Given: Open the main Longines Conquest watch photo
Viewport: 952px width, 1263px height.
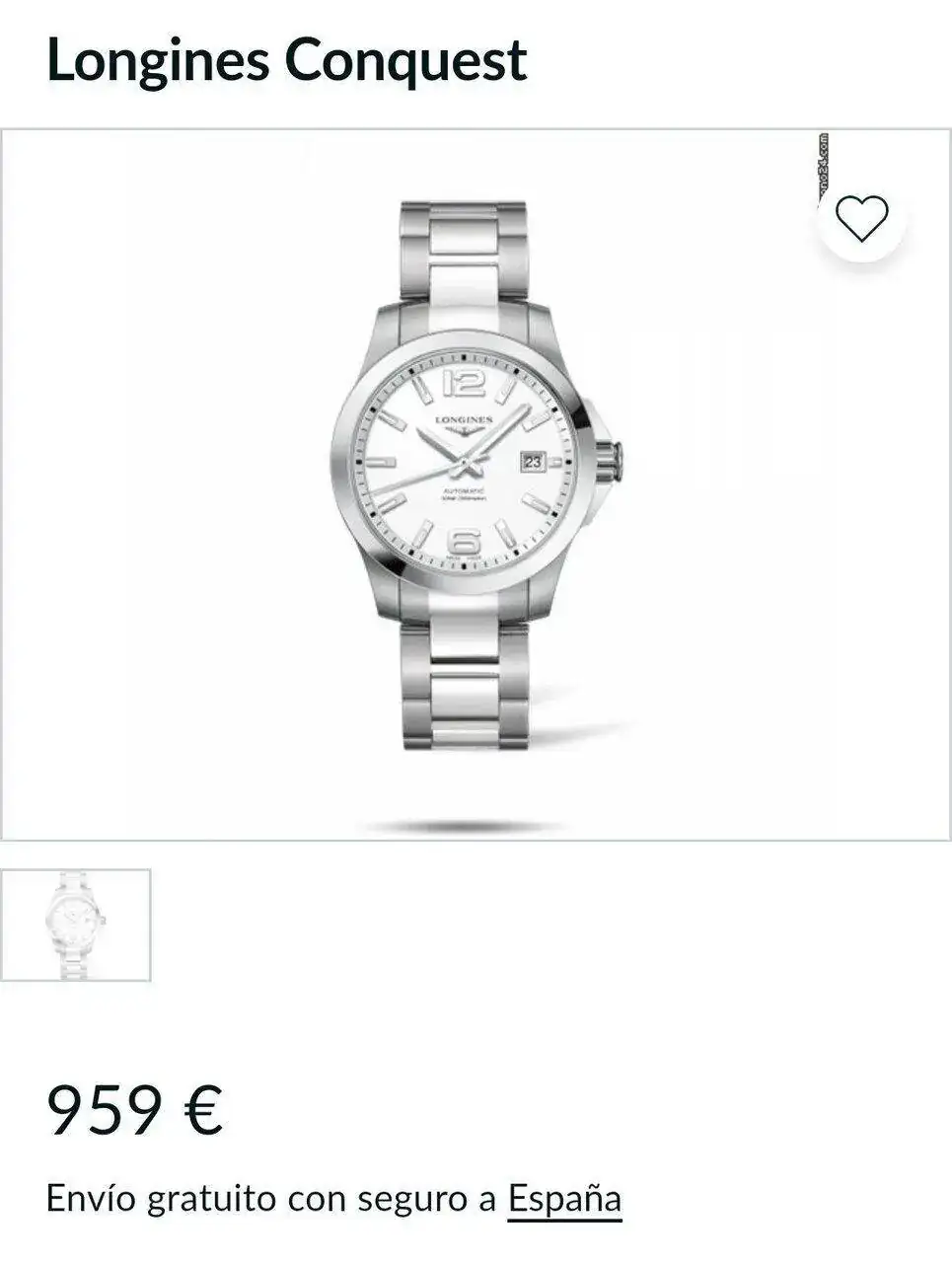Looking at the screenshot, I should tap(476, 483).
